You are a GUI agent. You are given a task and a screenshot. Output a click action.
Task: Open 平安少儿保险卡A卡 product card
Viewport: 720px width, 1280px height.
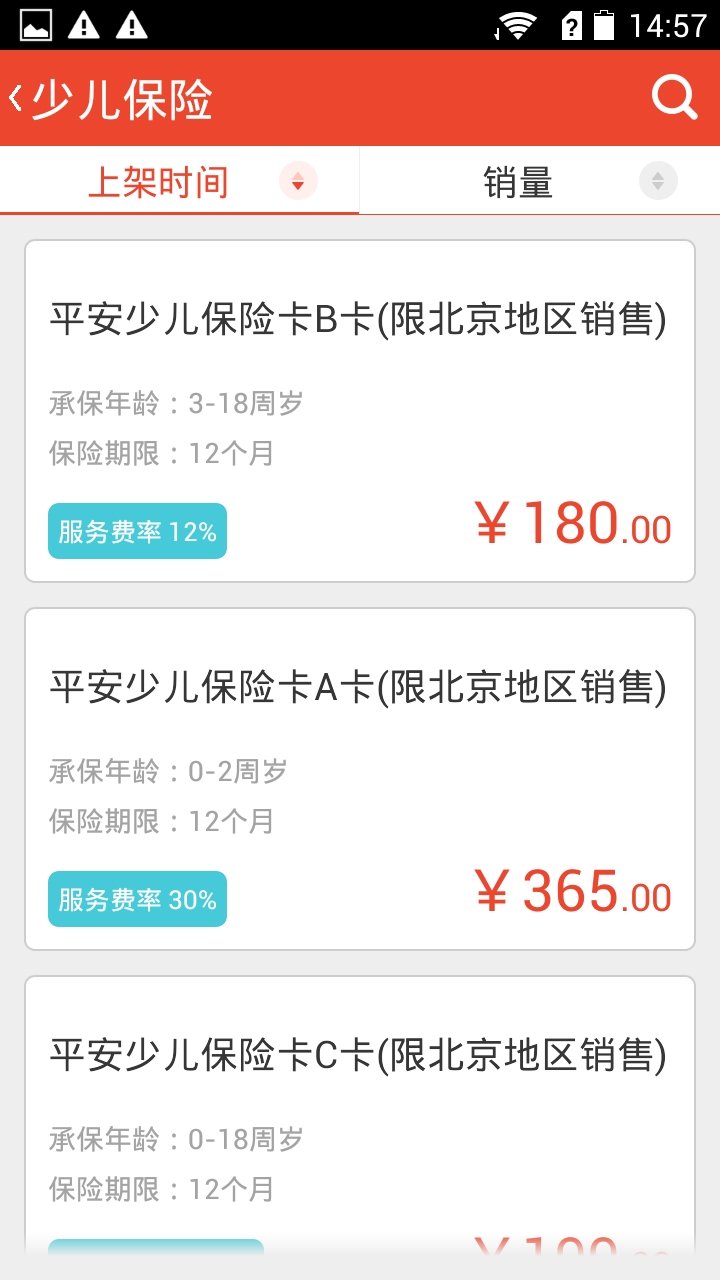click(x=360, y=779)
